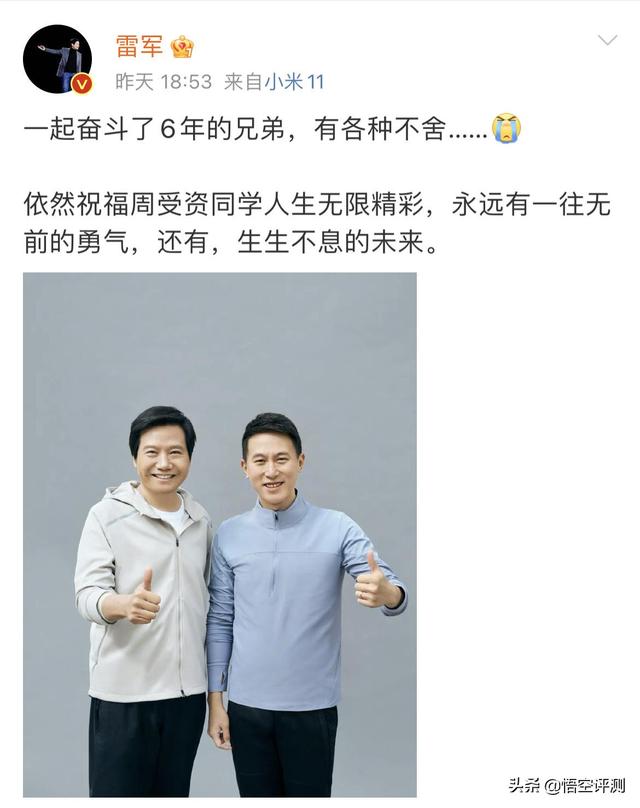Open 雷军's profile avatar
This screenshot has height=808, width=640.
[x=57, y=60]
